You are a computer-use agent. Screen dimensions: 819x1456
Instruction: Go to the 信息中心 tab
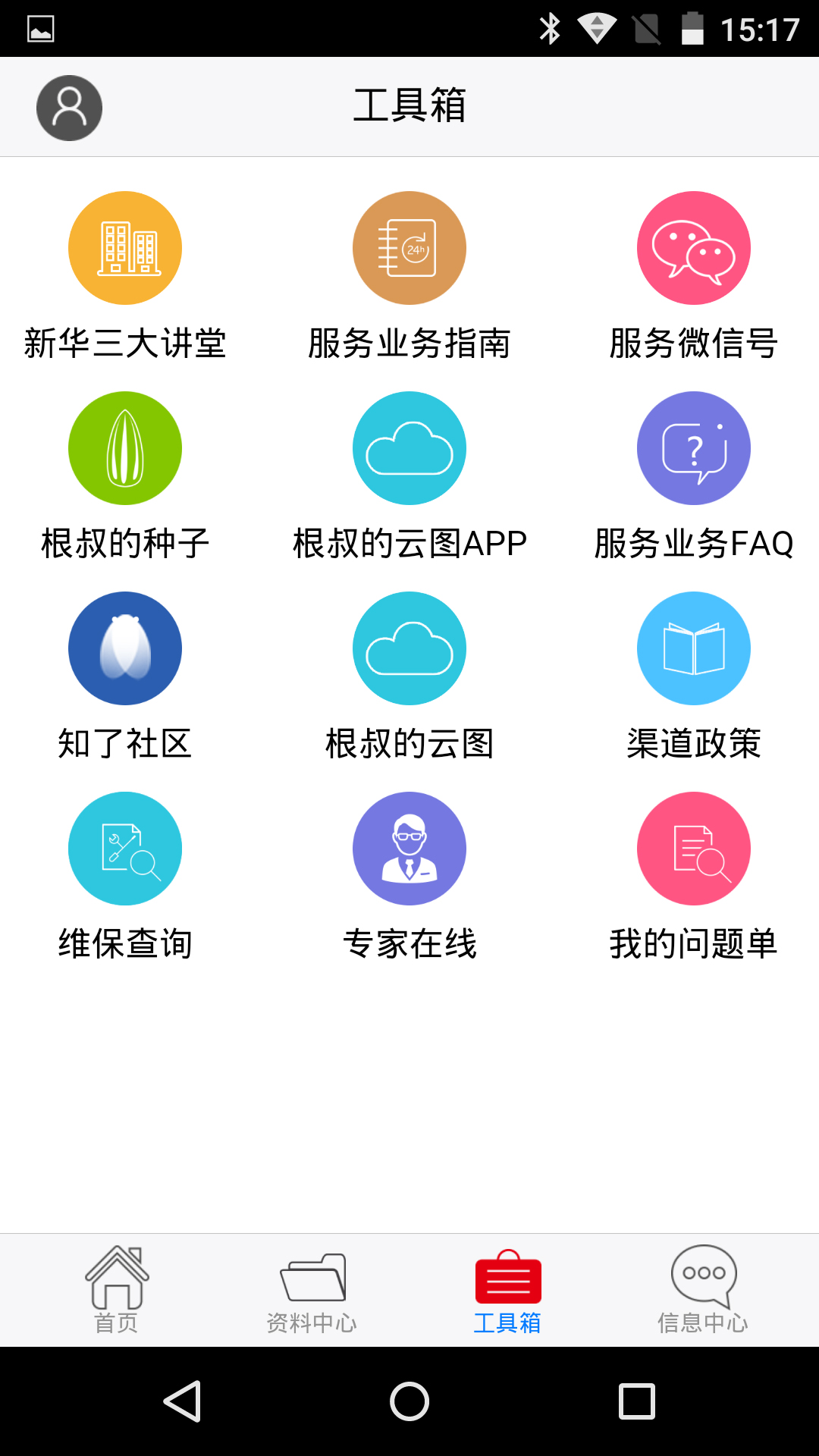(703, 1290)
